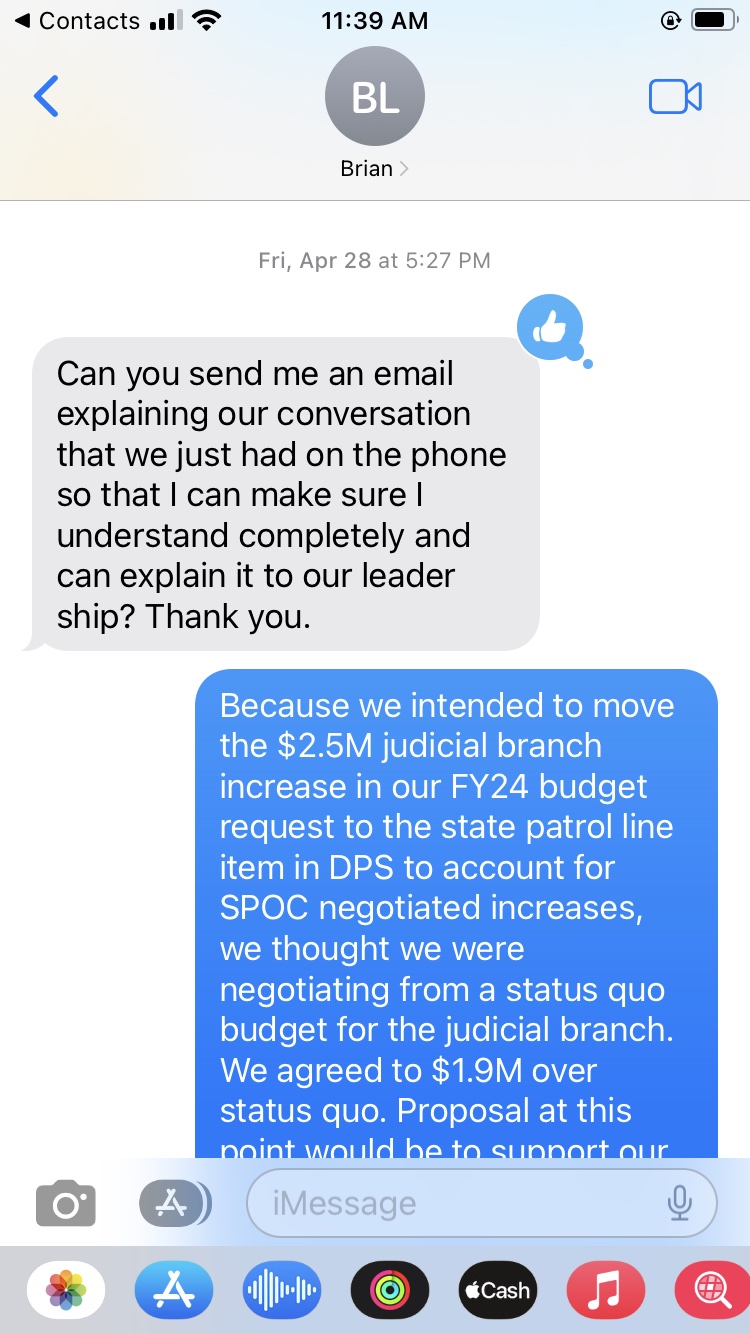
Task: Open the Music iMessage app
Action: pos(605,1290)
